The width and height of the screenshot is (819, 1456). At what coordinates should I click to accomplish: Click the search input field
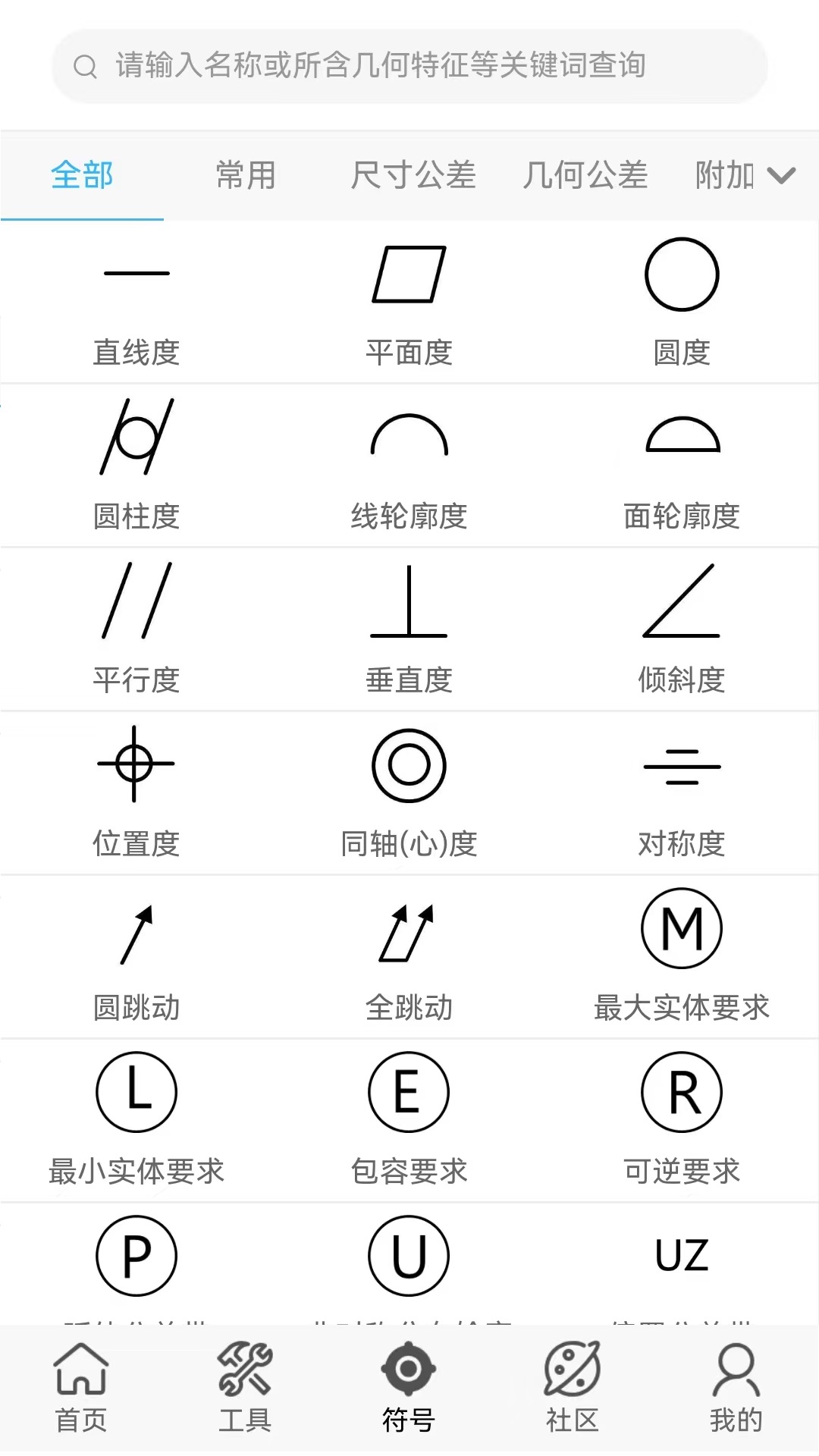(x=409, y=66)
